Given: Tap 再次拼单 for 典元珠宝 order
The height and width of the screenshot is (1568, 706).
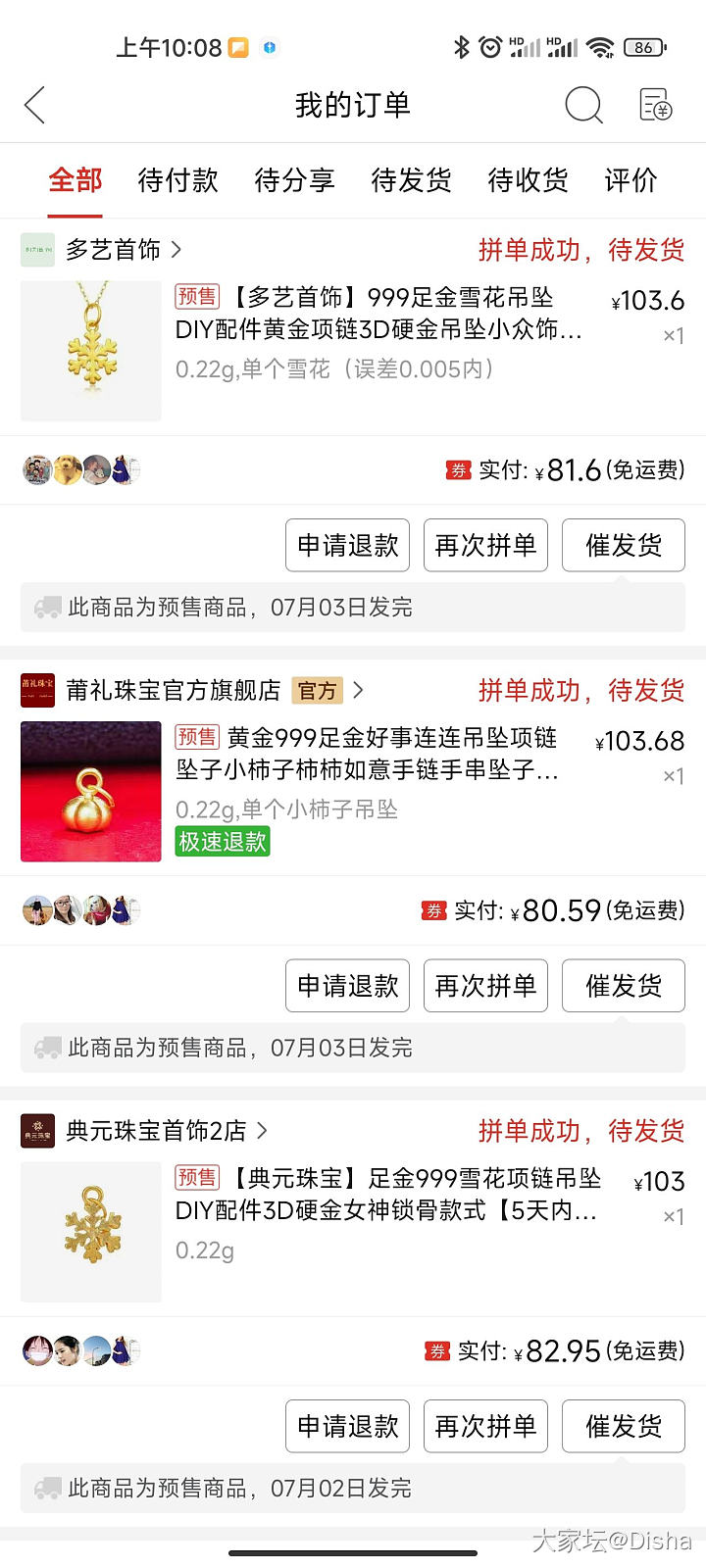Looking at the screenshot, I should pyautogui.click(x=485, y=1426).
